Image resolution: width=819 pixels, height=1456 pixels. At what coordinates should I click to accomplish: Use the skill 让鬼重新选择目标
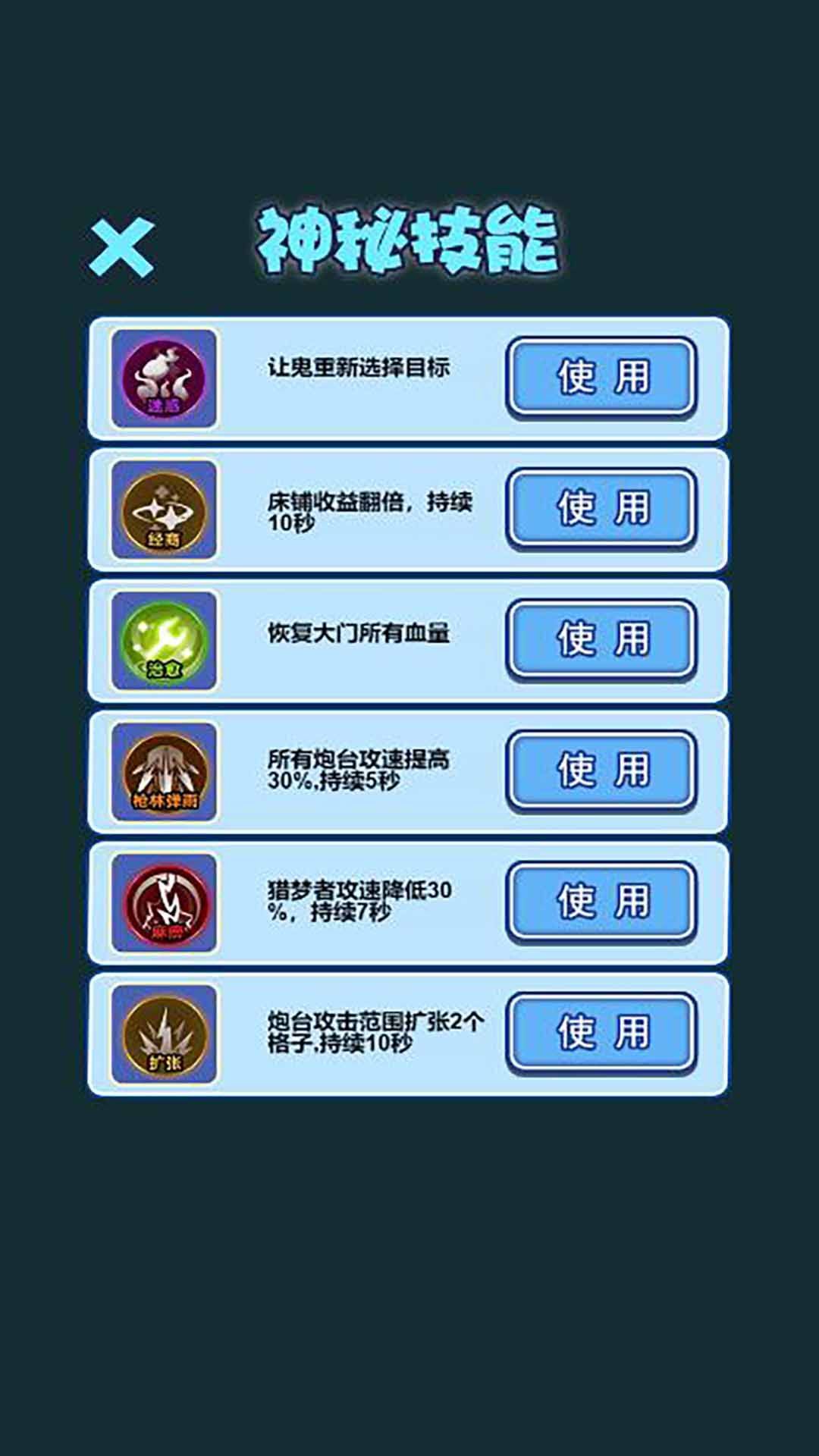(601, 377)
